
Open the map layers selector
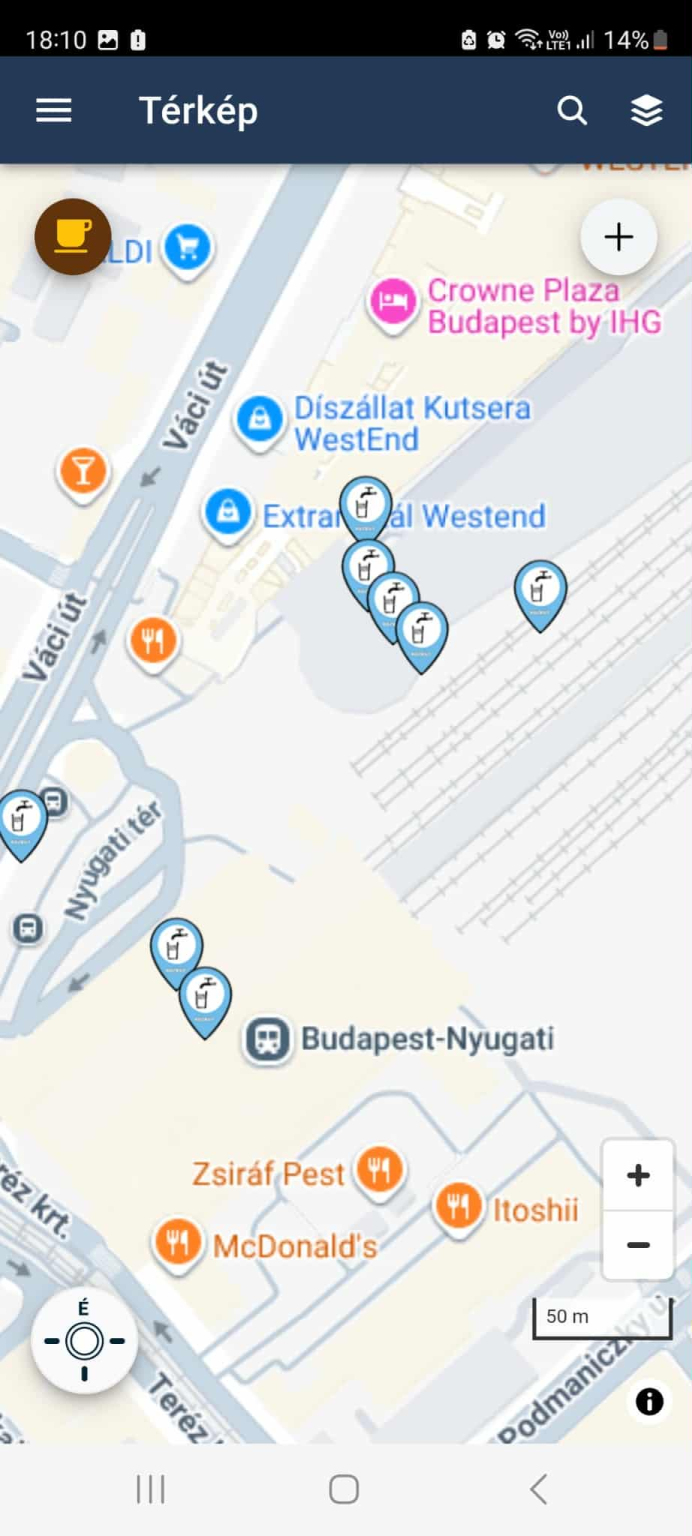[647, 110]
